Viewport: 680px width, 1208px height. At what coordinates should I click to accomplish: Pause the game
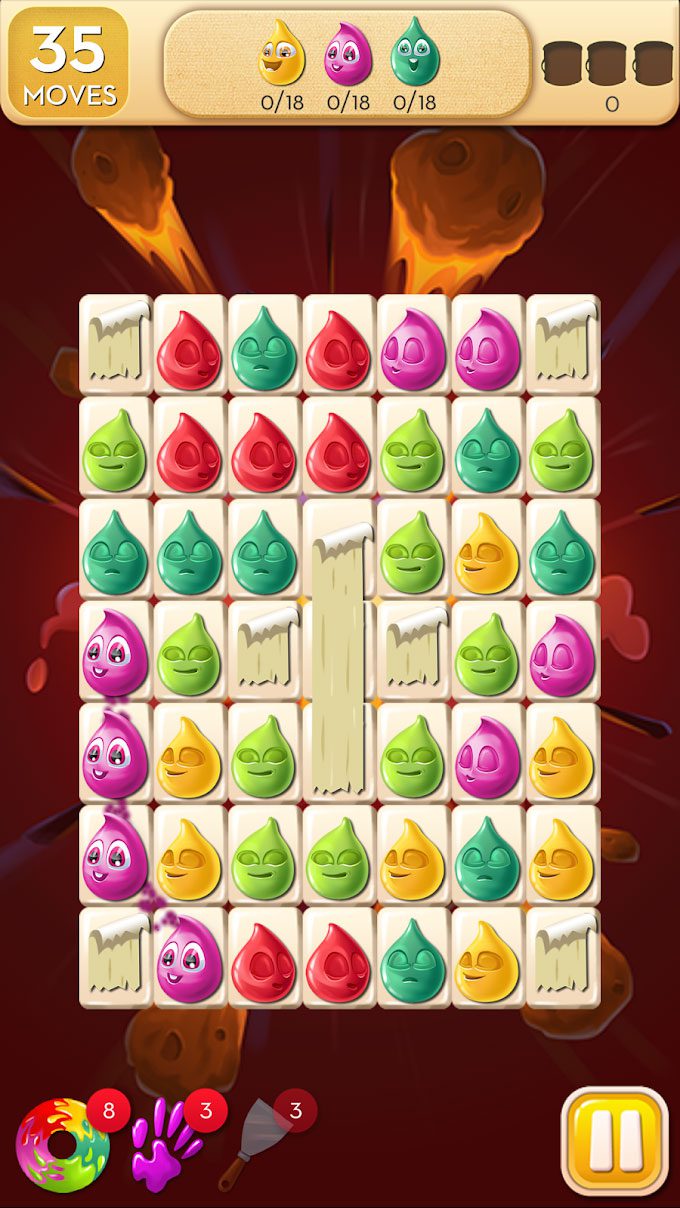[613, 1141]
